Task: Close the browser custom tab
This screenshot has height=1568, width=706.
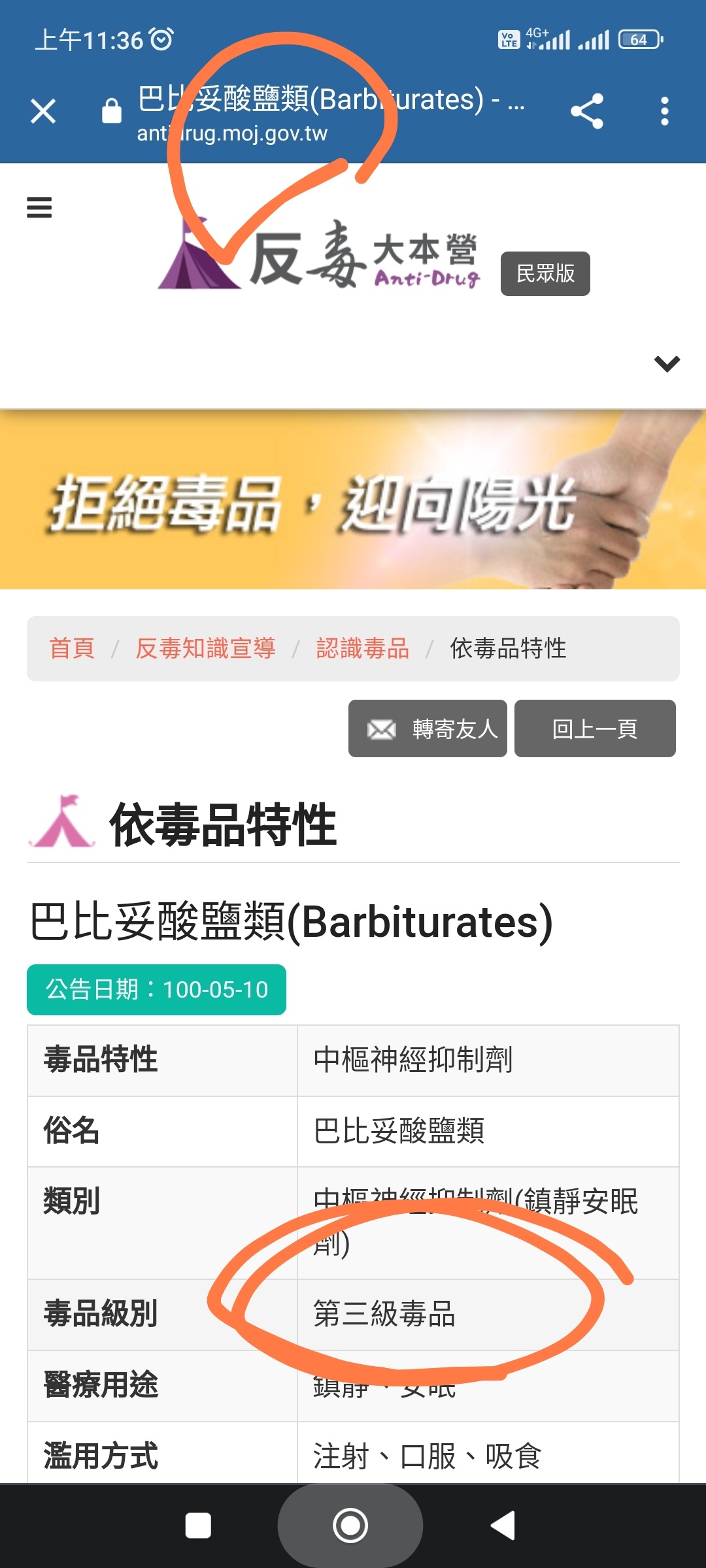Action: 43,111
